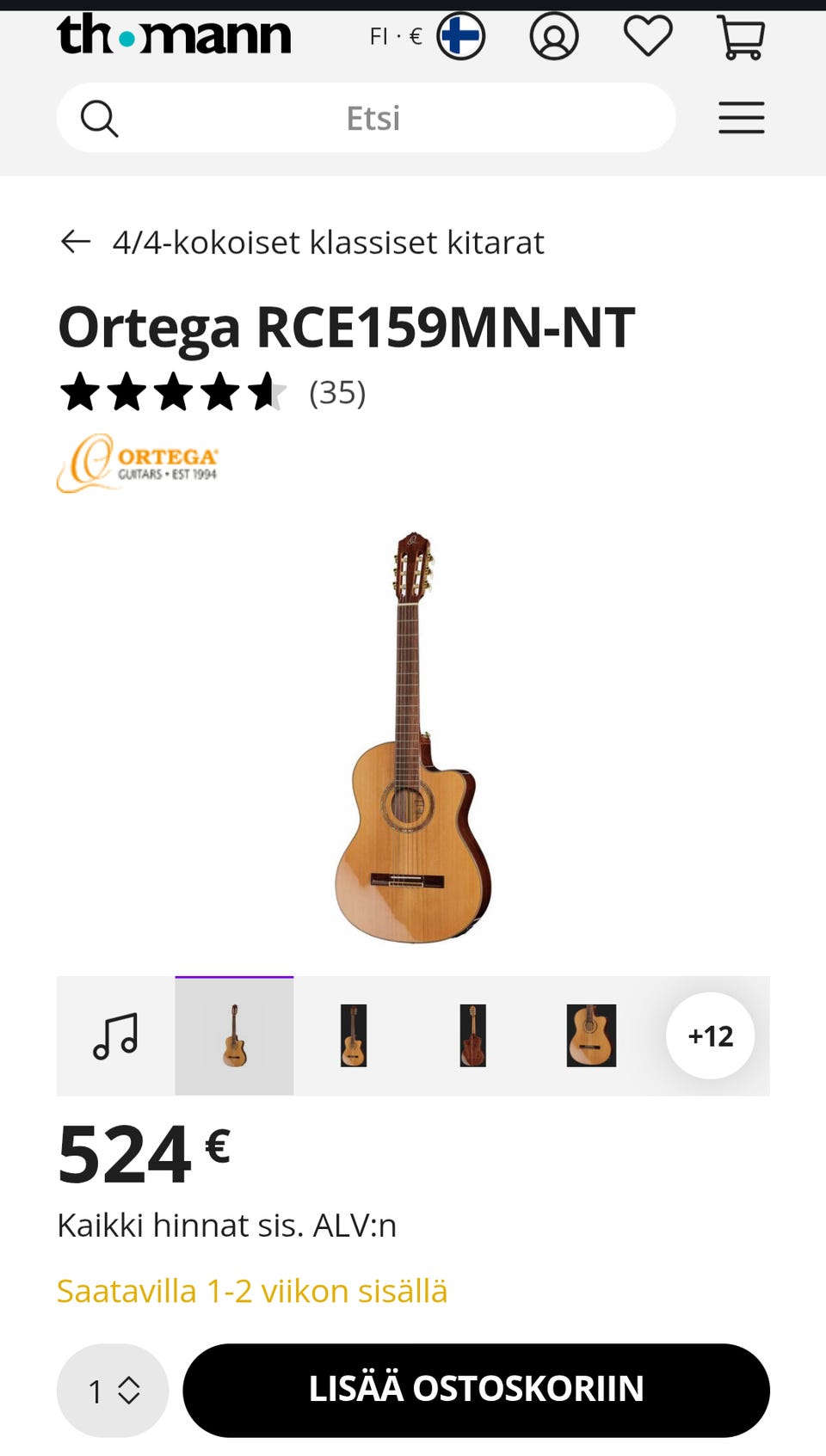826x1456 pixels.
Task: Go to 4/4-kokoiset klassiset kitarat category
Action: point(329,242)
